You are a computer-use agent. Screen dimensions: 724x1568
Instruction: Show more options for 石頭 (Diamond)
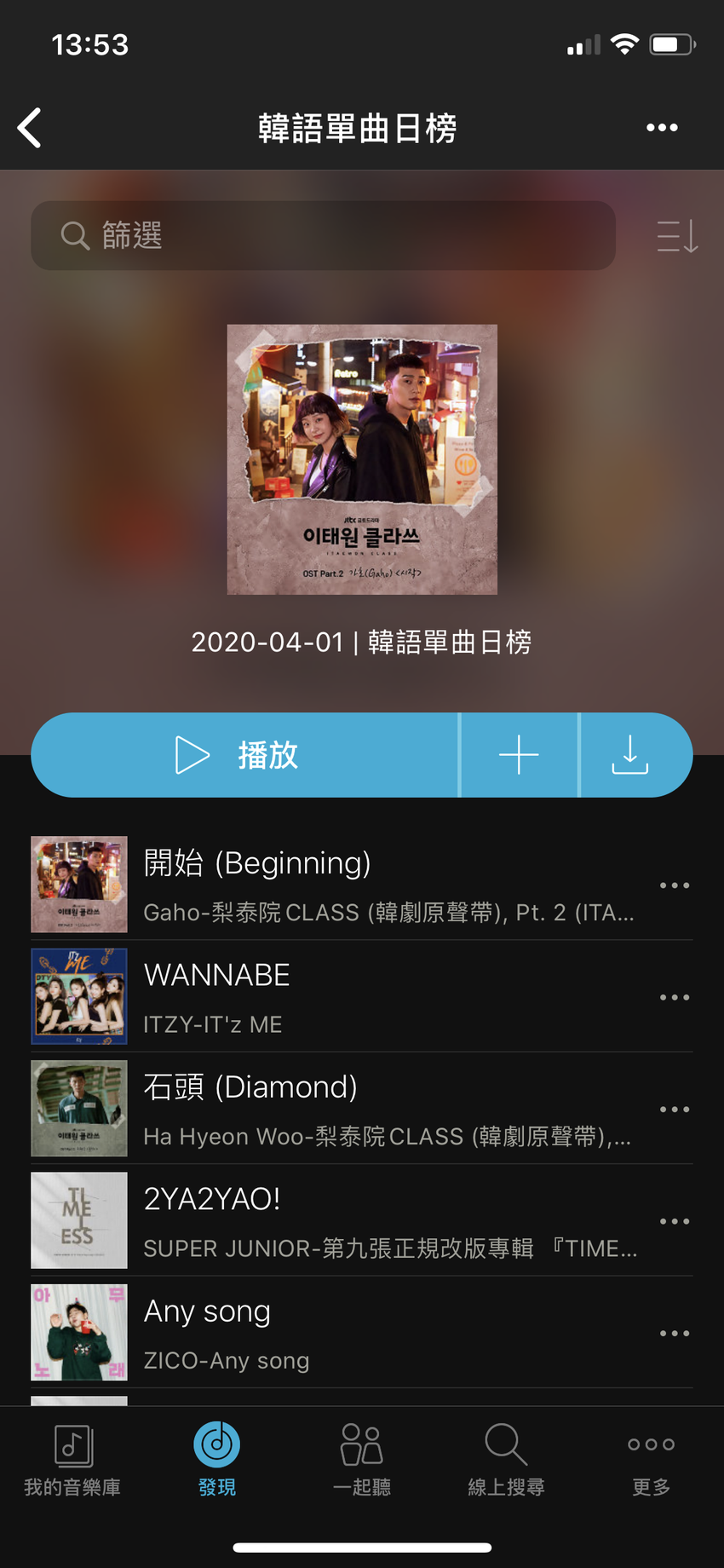click(675, 1109)
